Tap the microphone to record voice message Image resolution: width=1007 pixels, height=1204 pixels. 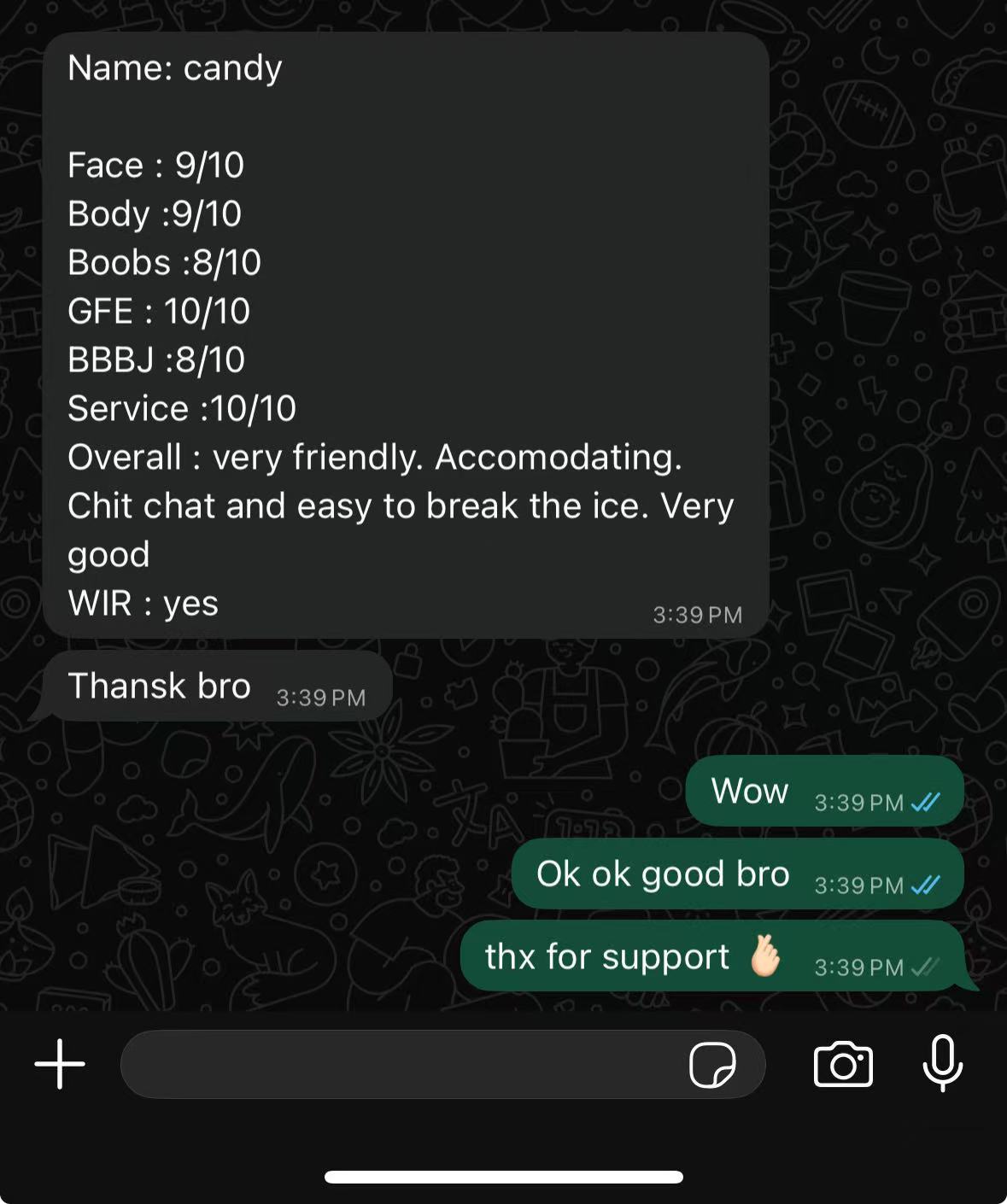(x=943, y=1062)
